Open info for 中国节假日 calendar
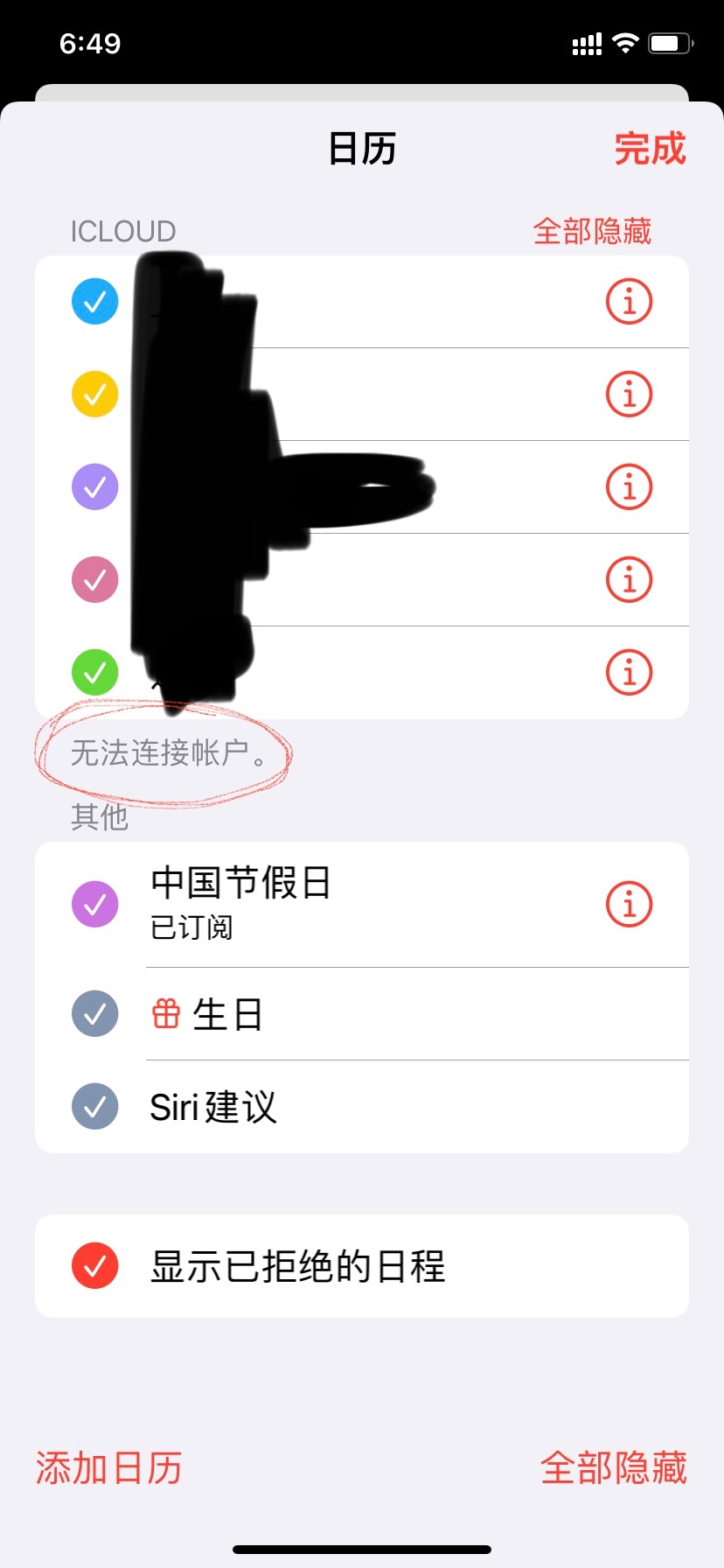 [629, 904]
